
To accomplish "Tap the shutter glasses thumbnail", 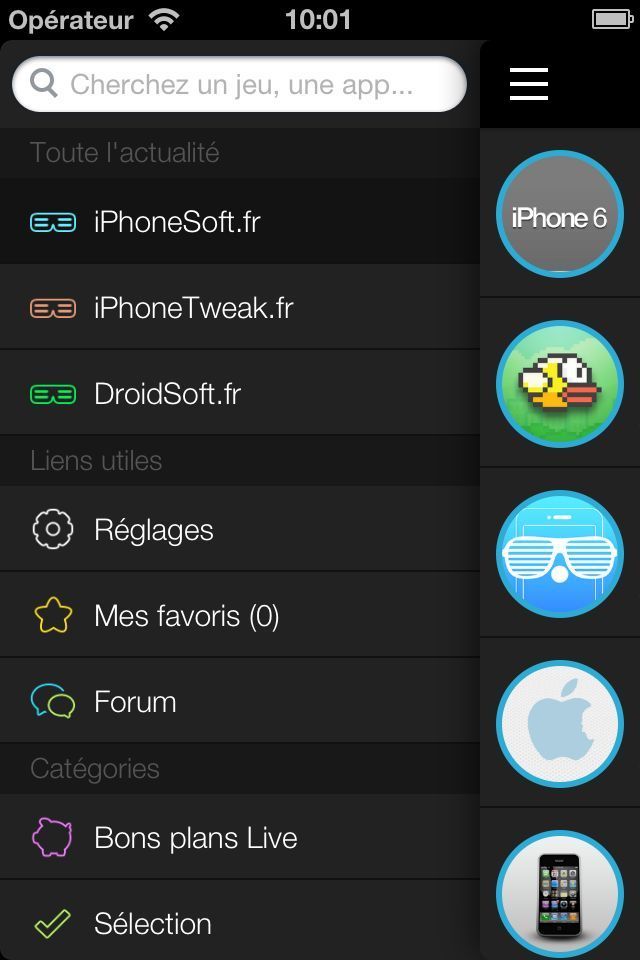I will point(560,553).
